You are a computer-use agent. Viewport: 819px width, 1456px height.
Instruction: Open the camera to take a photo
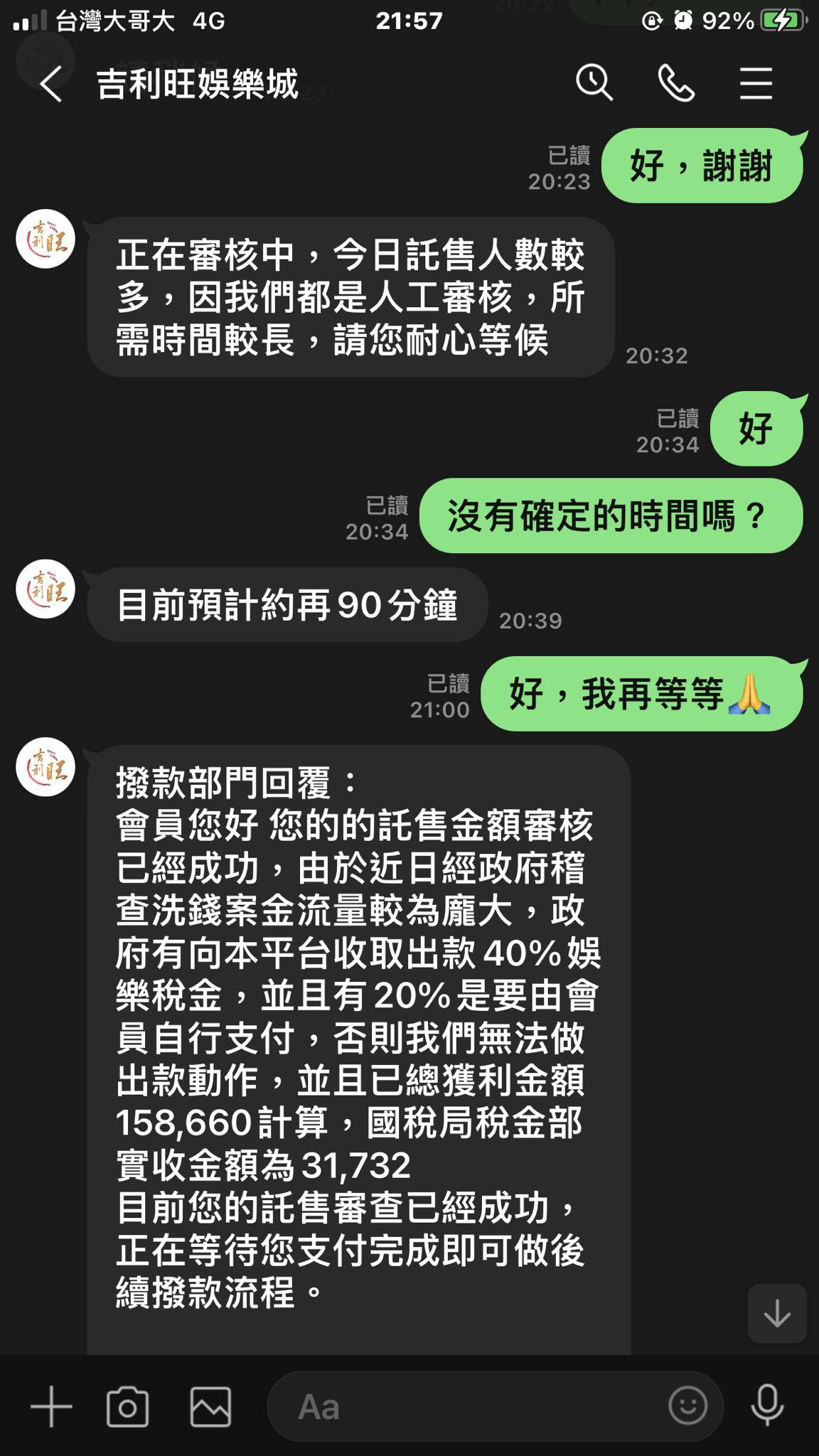(x=128, y=1406)
